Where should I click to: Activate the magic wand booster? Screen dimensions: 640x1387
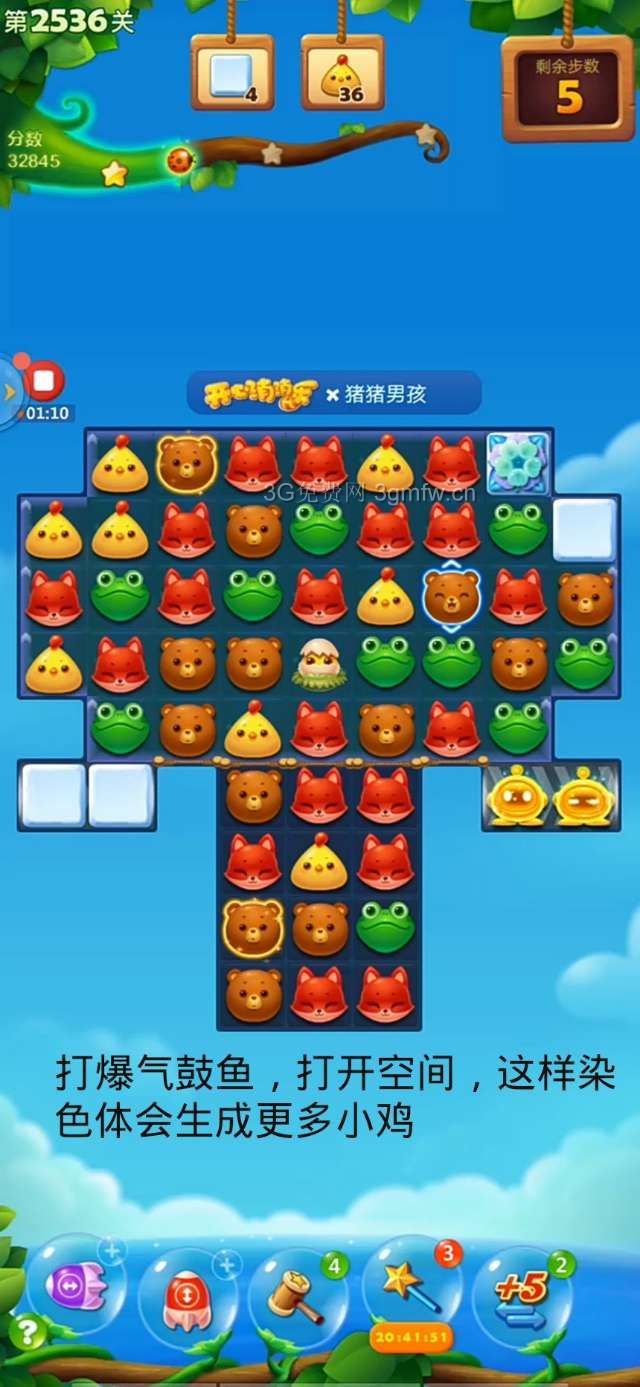(x=410, y=1290)
